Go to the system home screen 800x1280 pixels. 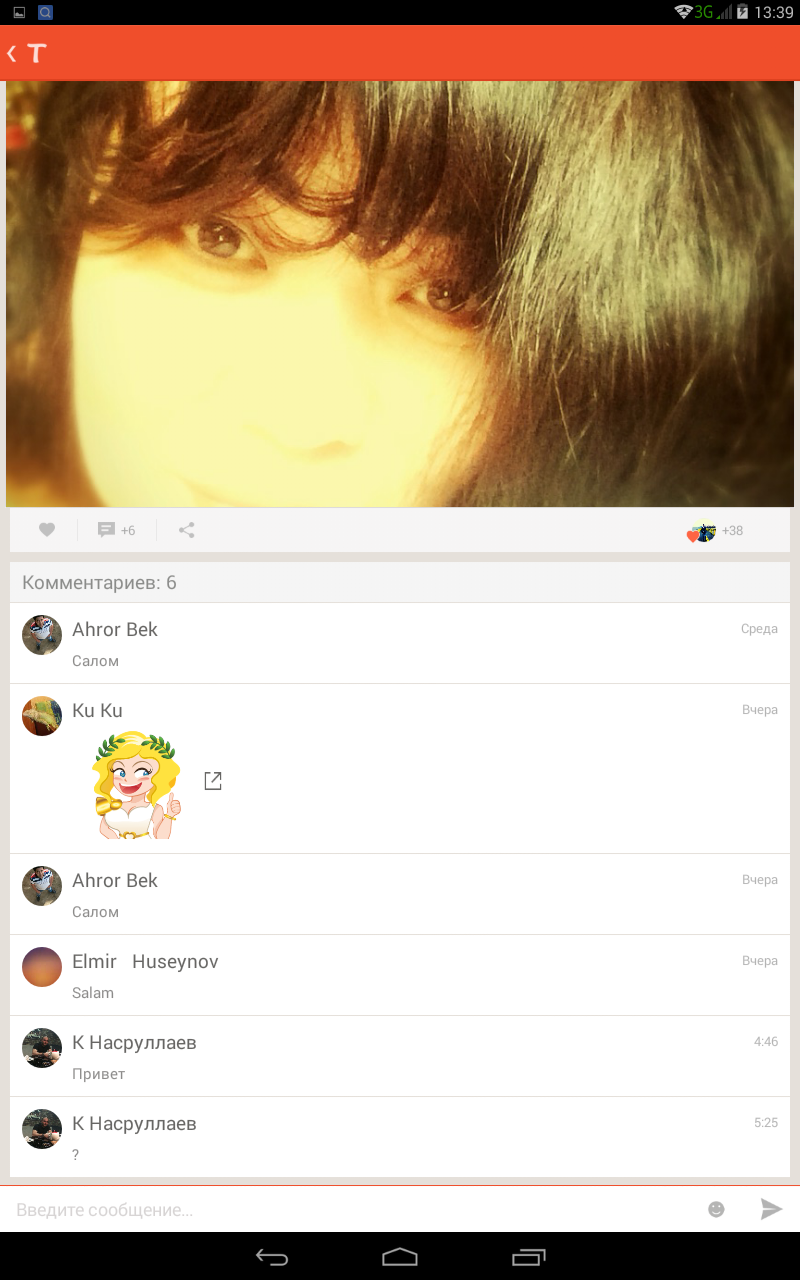pos(400,1257)
